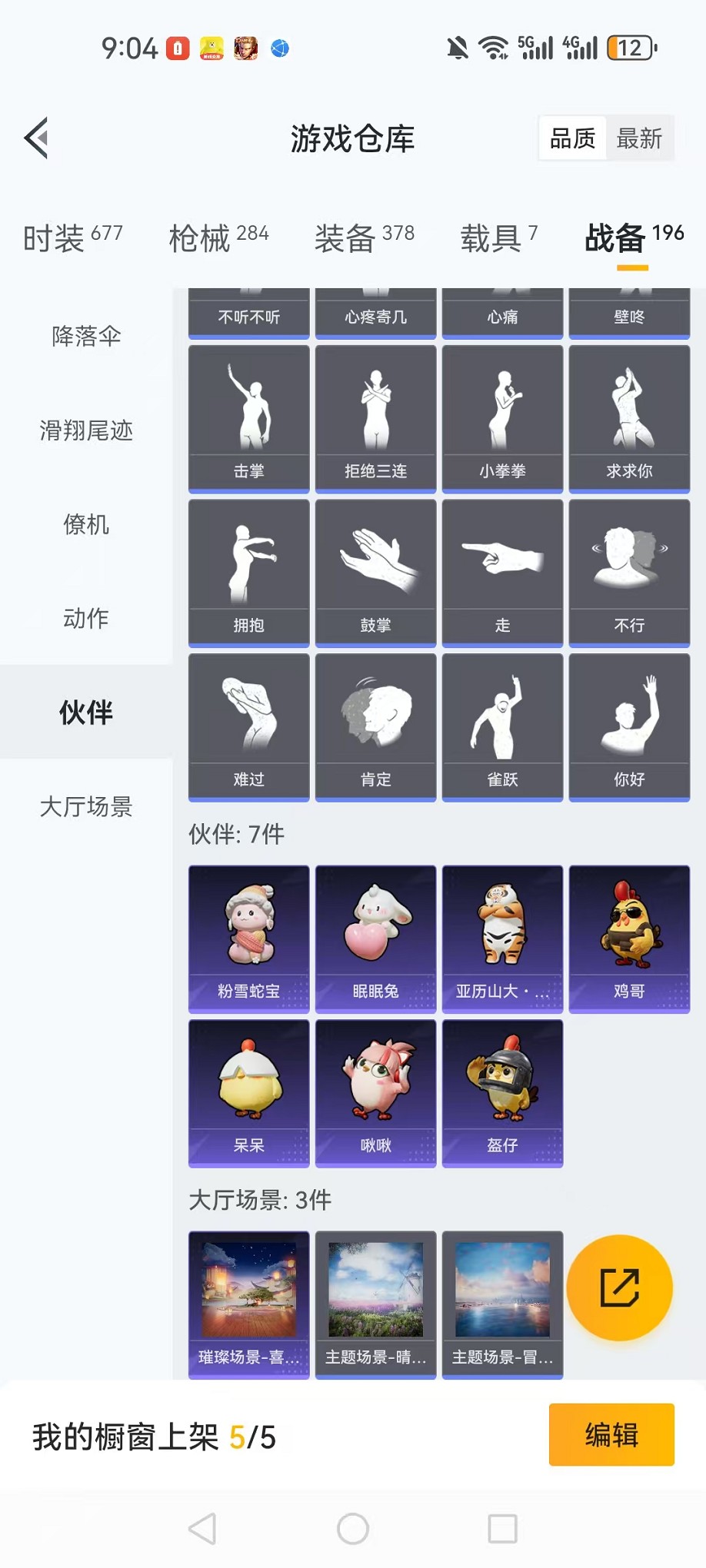Open the 击掌 emote item
Image resolution: width=706 pixels, height=1568 pixels.
coord(248,418)
